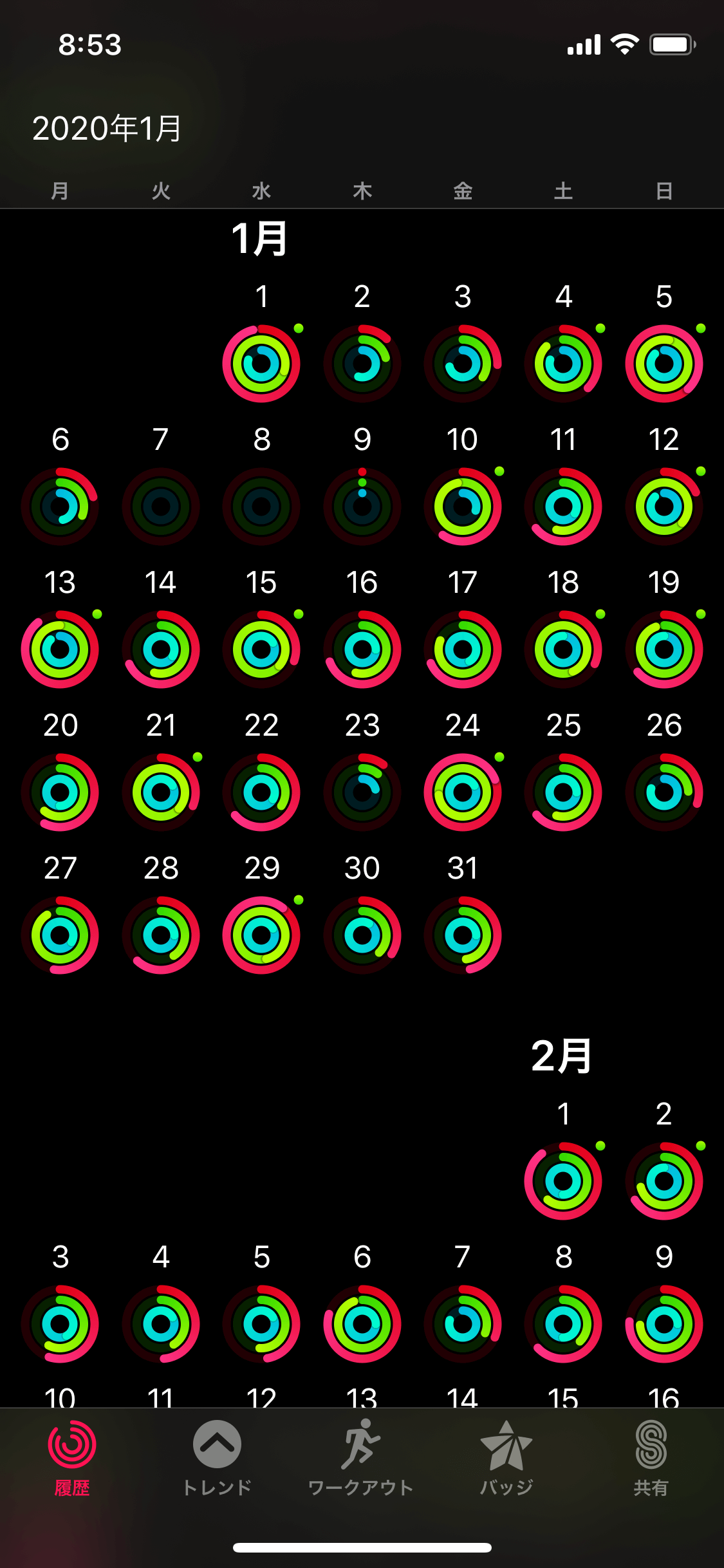724x1568 pixels.
Task: Switch to the トレンド tab
Action: pos(217,1459)
